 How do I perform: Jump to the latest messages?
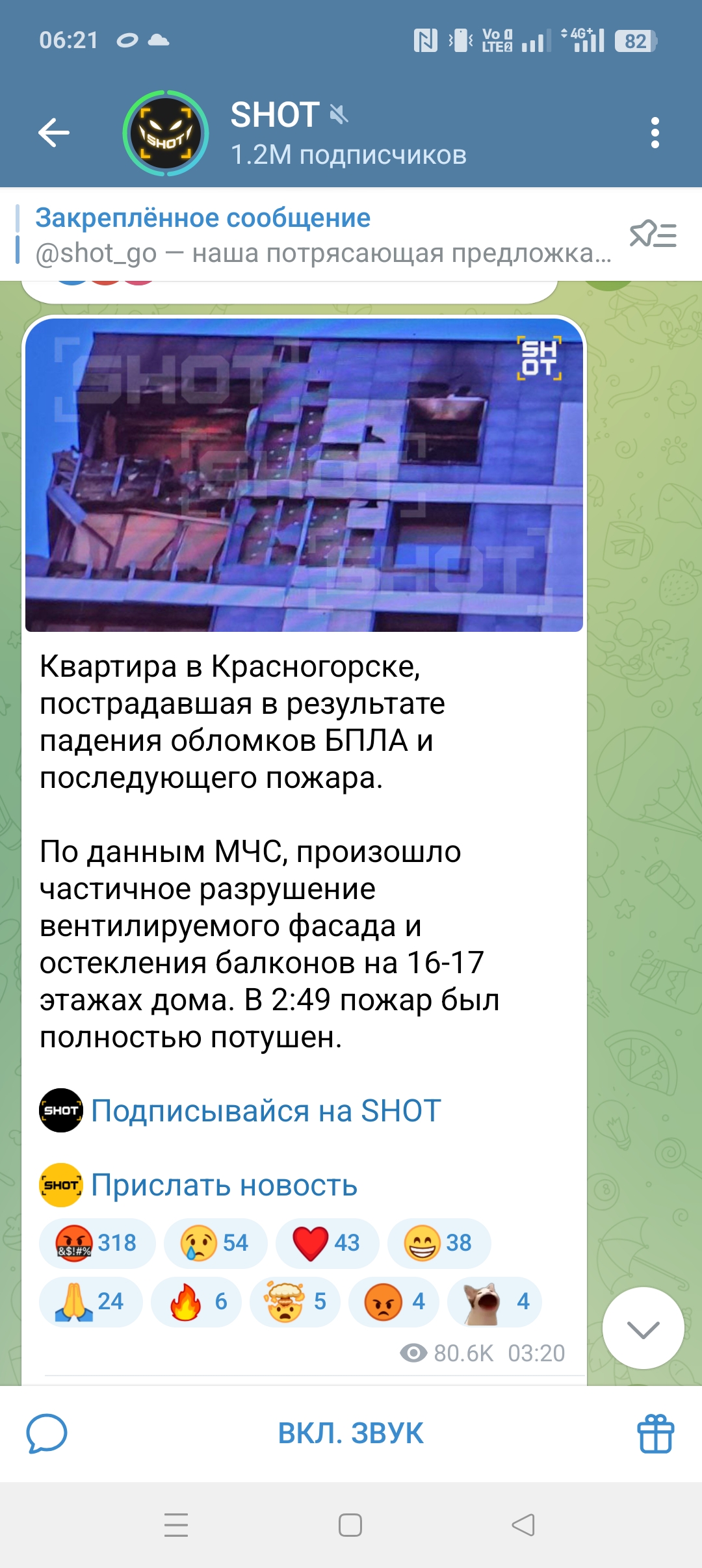[x=643, y=1328]
